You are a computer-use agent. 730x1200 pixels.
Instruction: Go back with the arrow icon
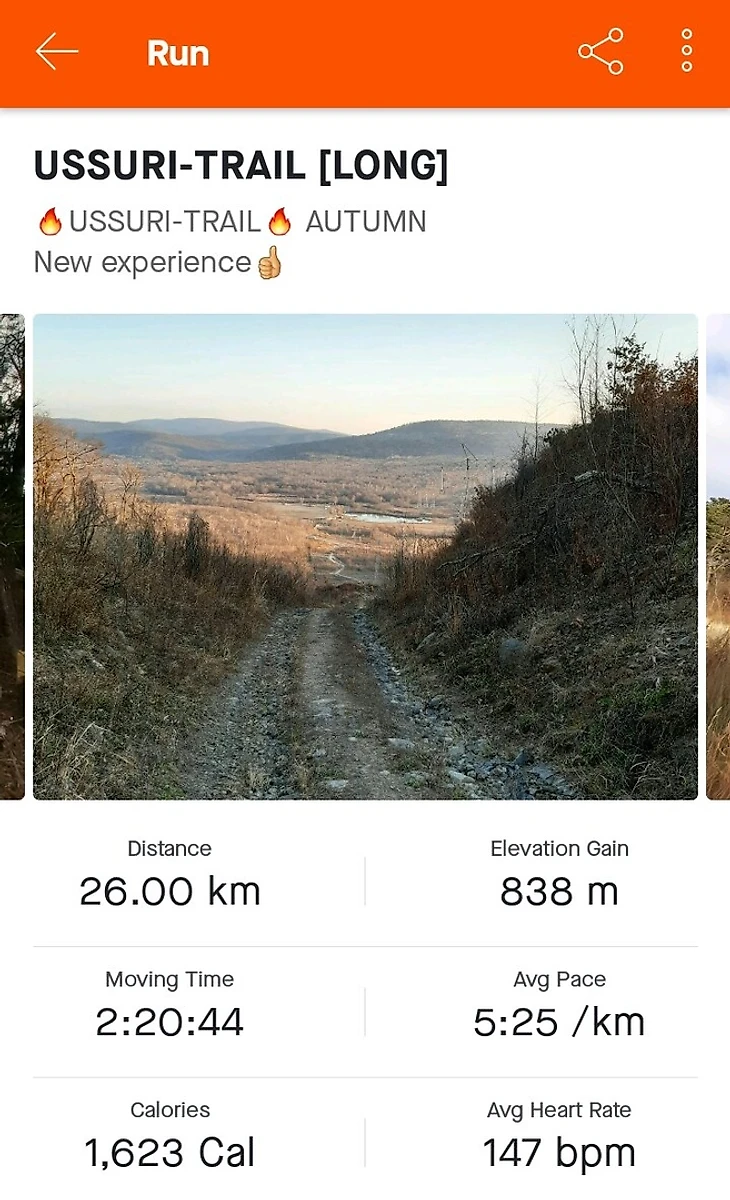pyautogui.click(x=57, y=52)
